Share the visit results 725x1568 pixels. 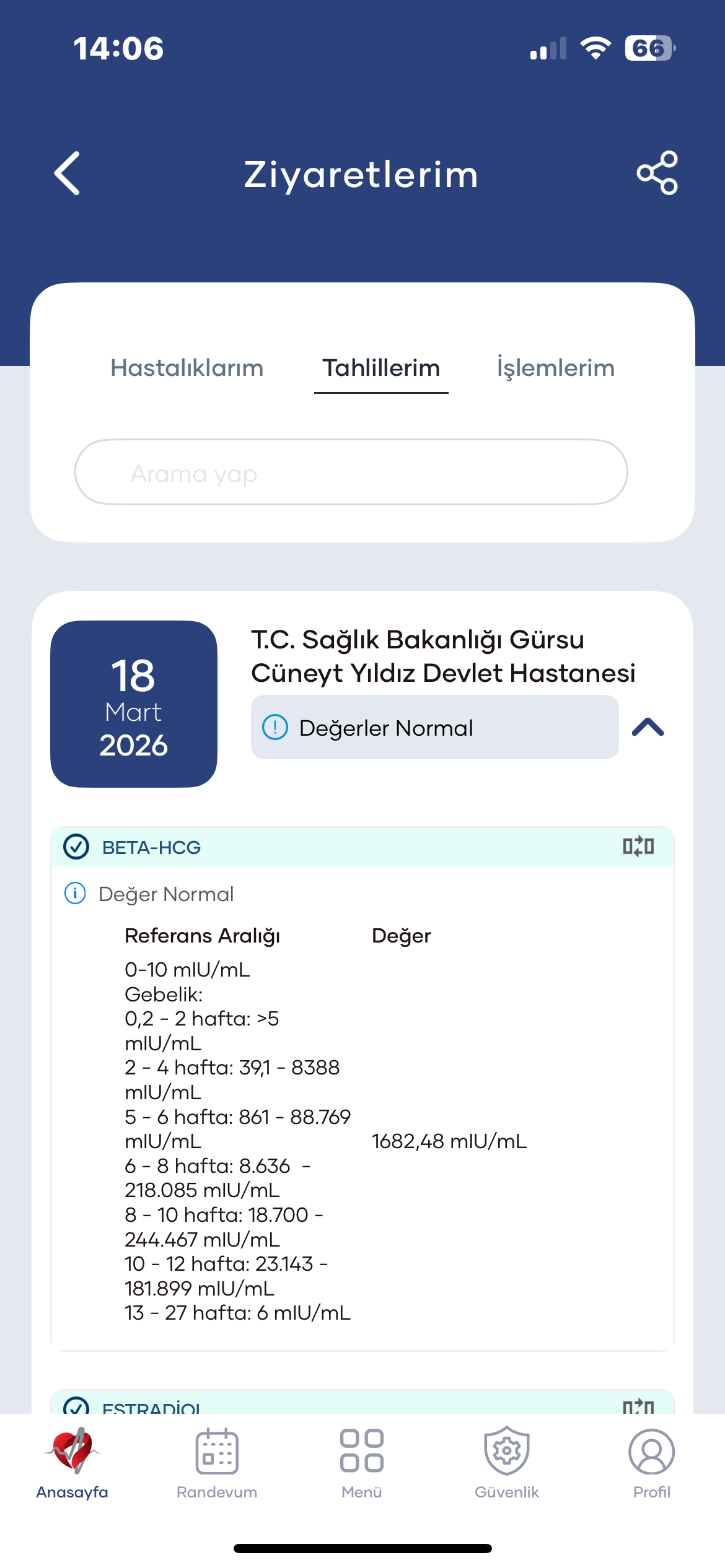tap(657, 173)
